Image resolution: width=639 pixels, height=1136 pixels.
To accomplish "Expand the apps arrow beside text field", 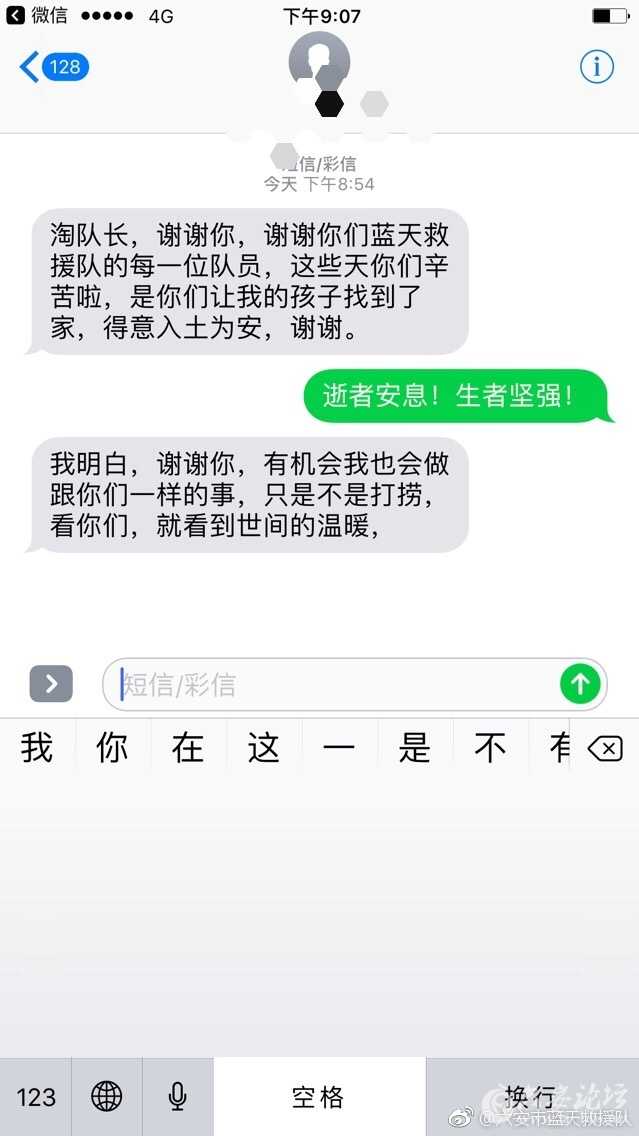I will [51, 684].
